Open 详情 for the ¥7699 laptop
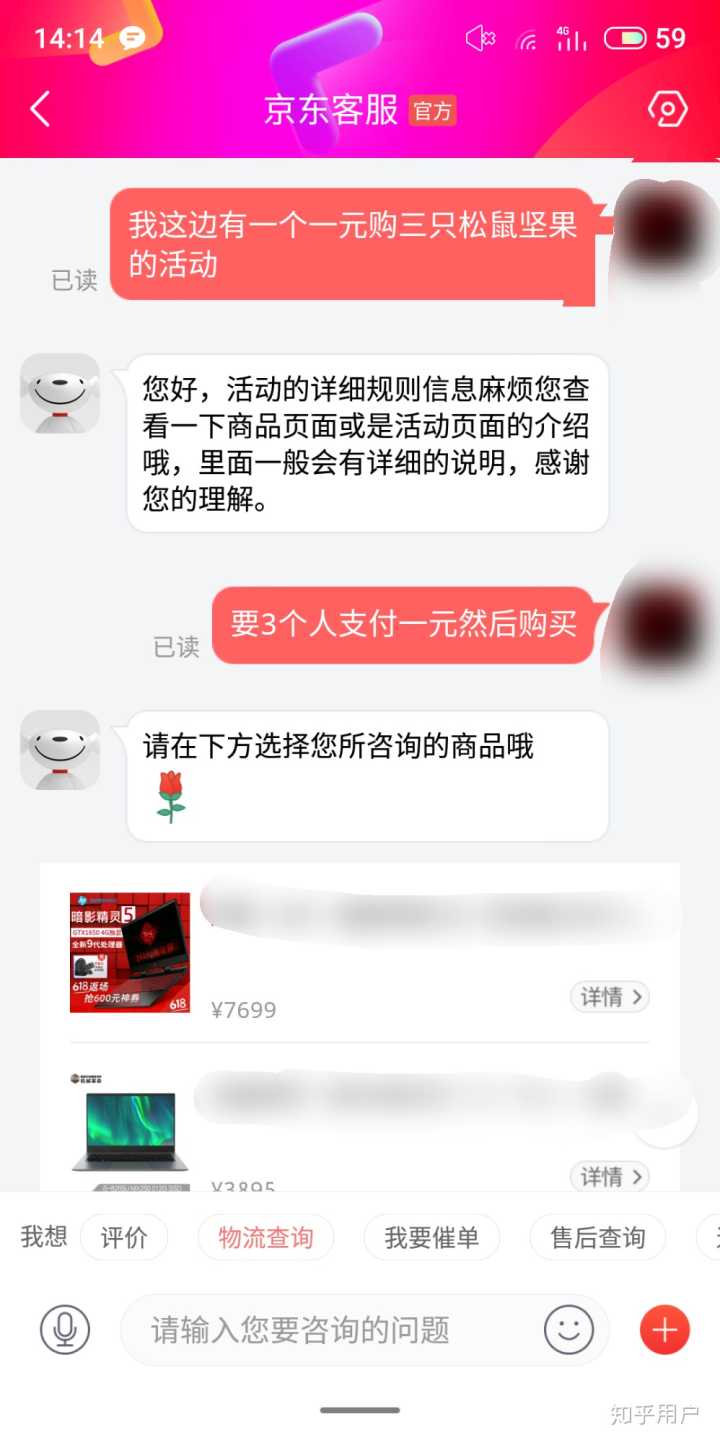 tap(610, 996)
